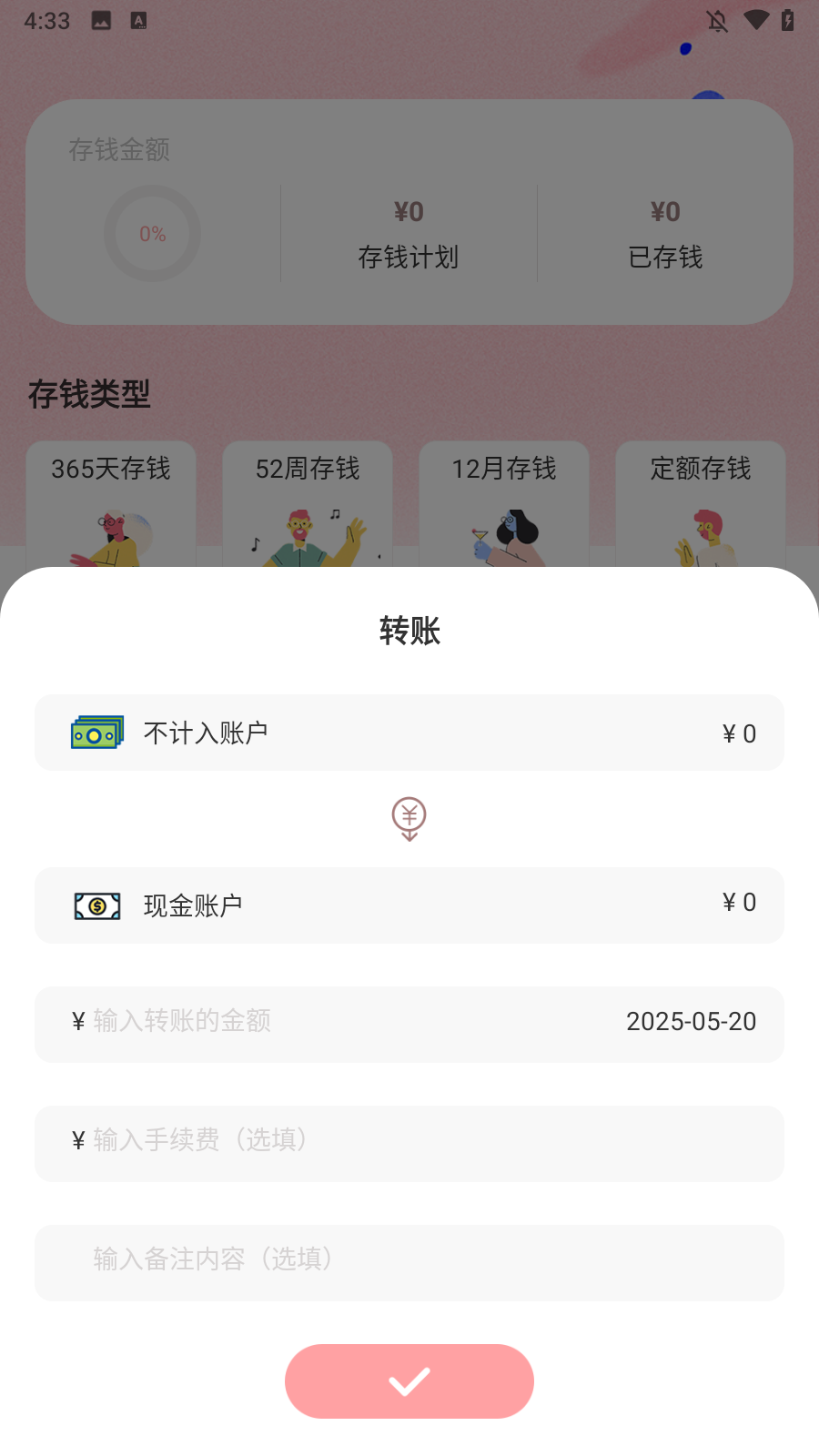Tap the battery charging indicator in the status bar
This screenshot has height=1456, width=819.
tap(787, 20)
